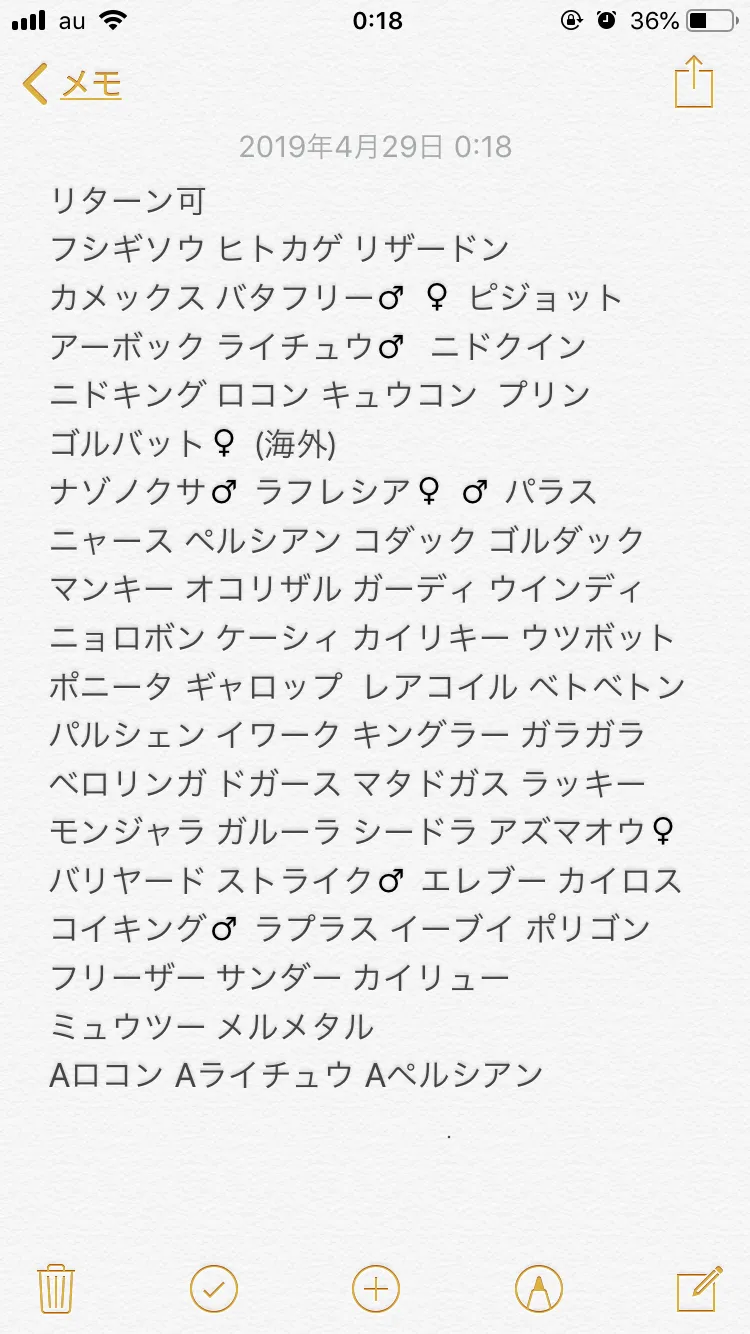The image size is (750, 1334).
Task: Delete this note with the trash icon
Action: pyautogui.click(x=55, y=1288)
